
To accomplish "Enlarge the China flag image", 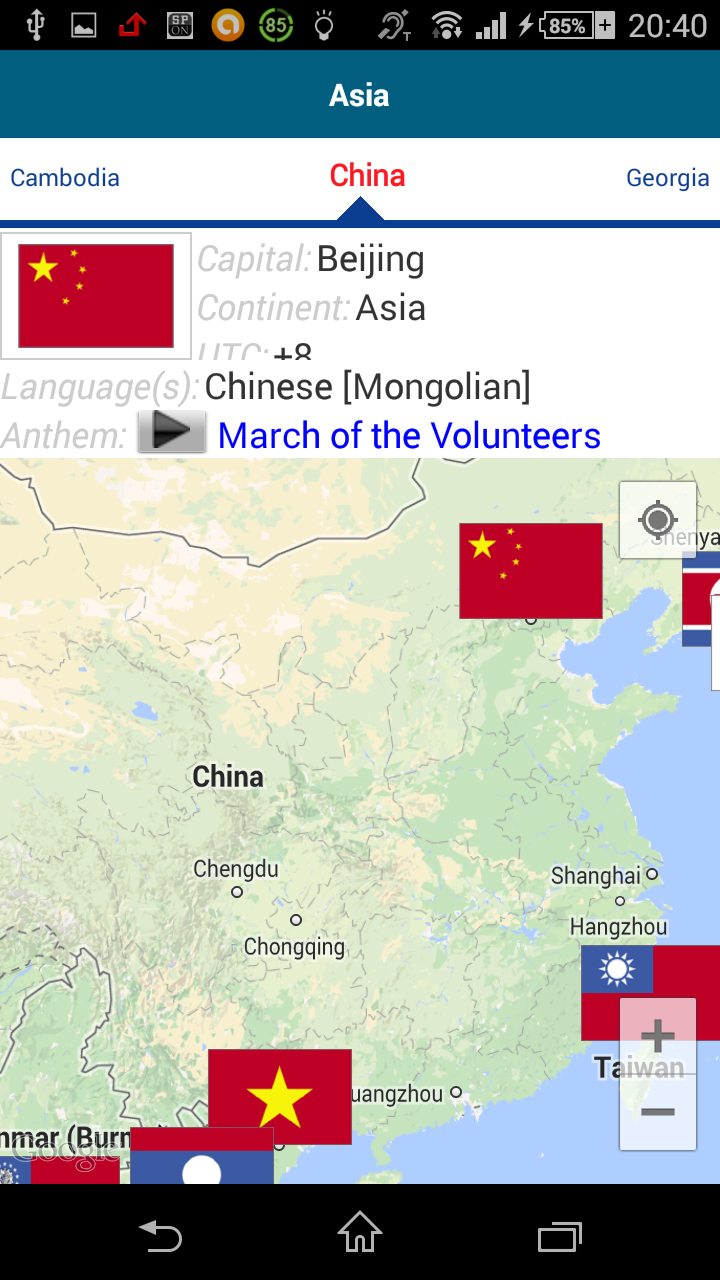I will click(x=96, y=296).
